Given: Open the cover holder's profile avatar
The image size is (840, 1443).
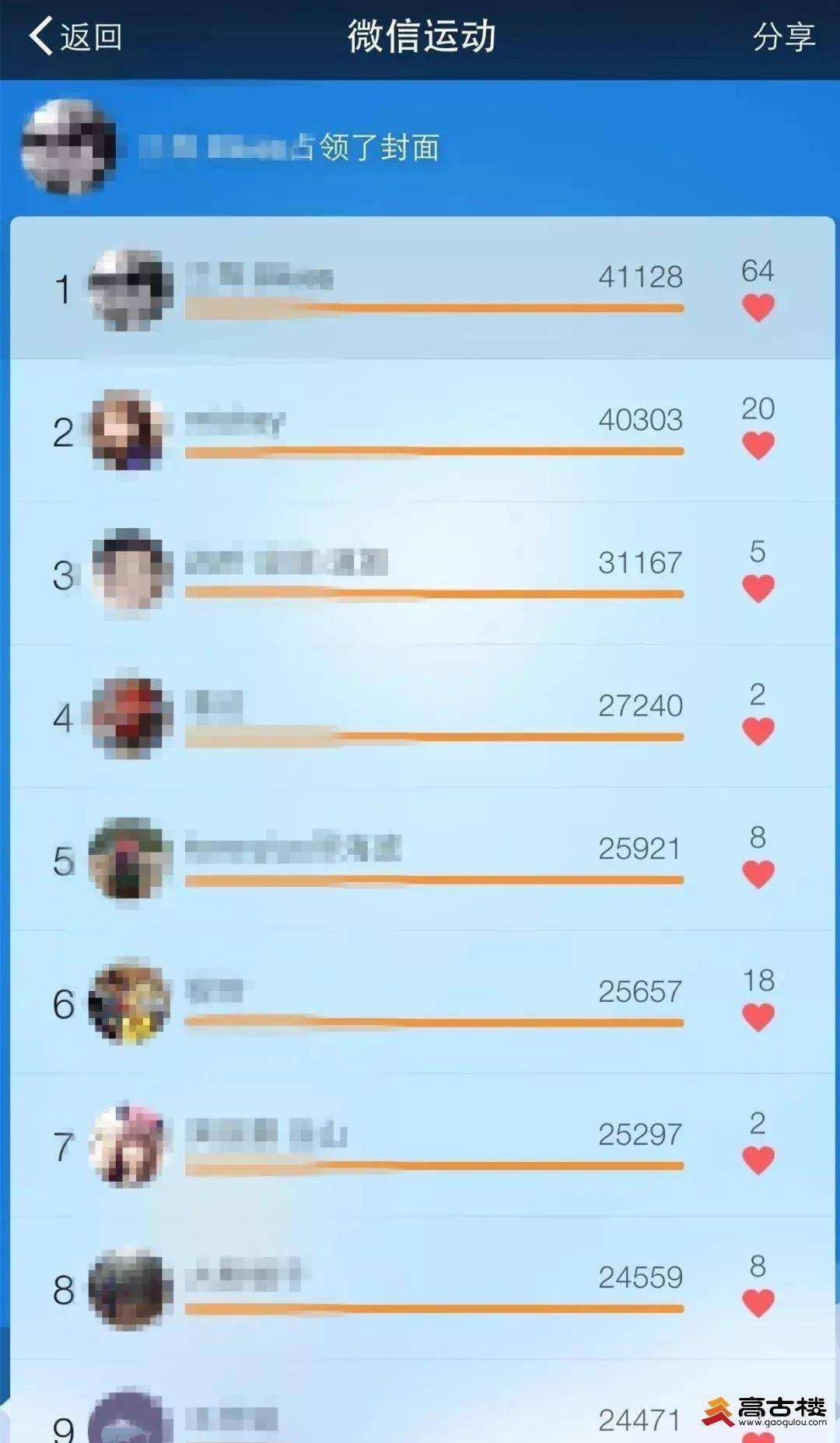Looking at the screenshot, I should click(x=69, y=146).
